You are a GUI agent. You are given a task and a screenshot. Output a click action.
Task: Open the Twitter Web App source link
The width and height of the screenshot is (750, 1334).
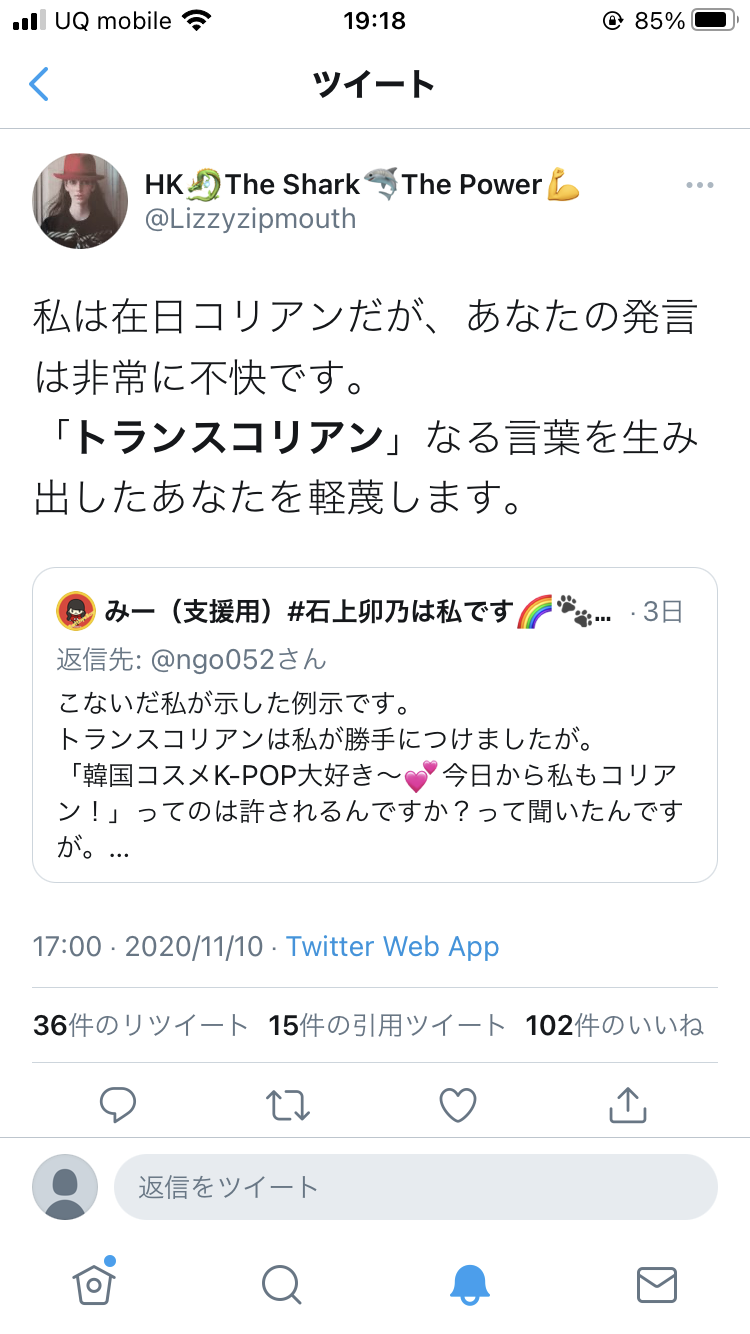point(393,946)
